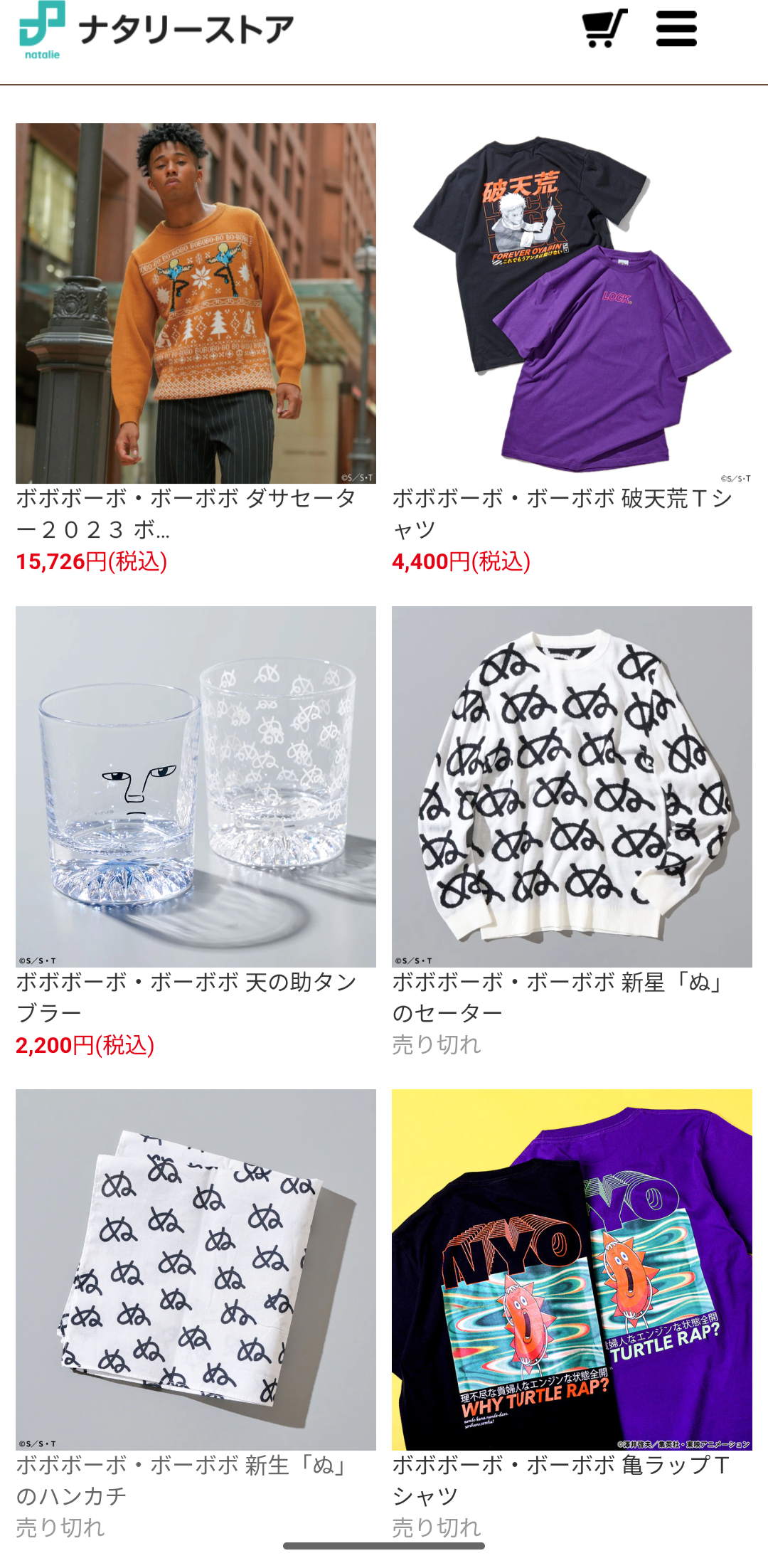Open the shopping cart
Image resolution: width=768 pixels, height=1568 pixels.
(604, 29)
